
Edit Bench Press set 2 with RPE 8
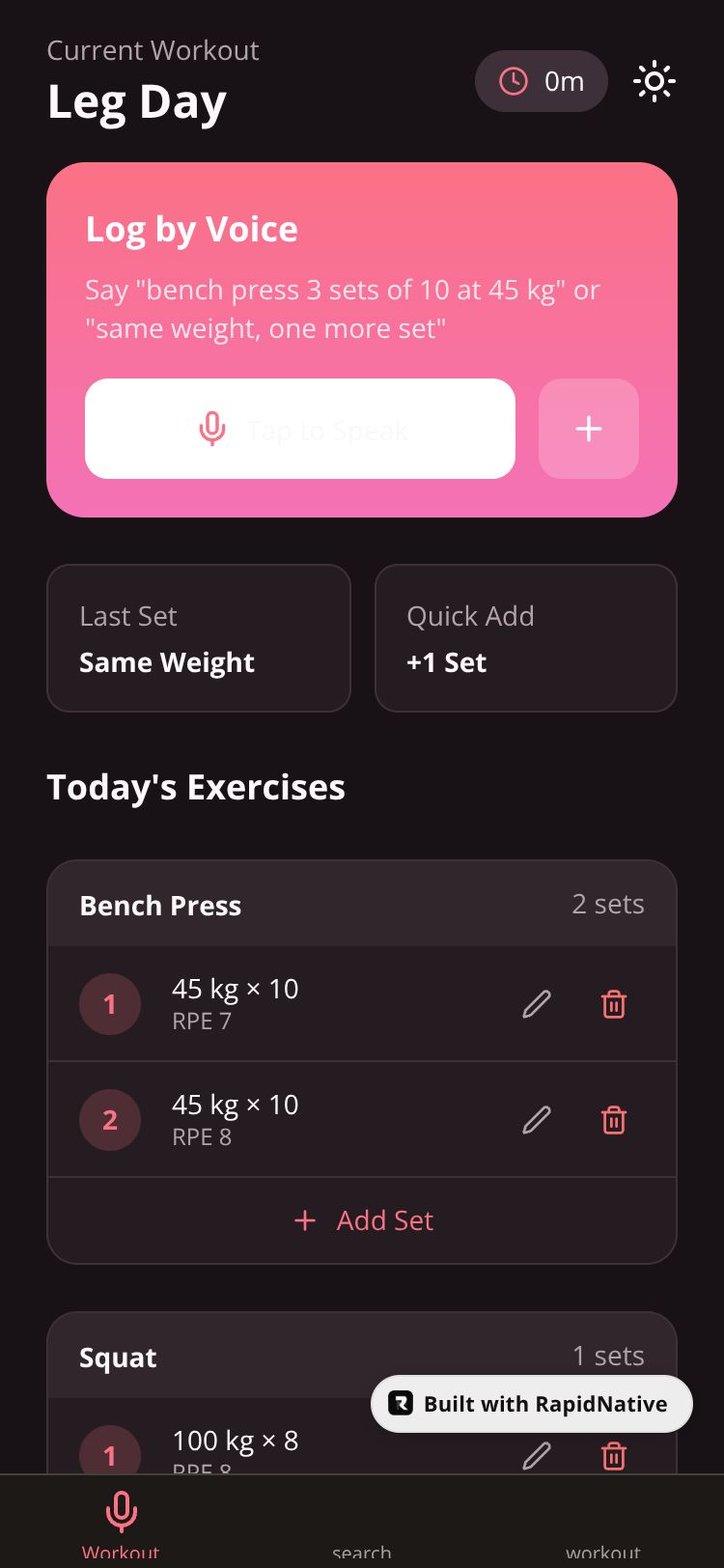[x=537, y=1120]
